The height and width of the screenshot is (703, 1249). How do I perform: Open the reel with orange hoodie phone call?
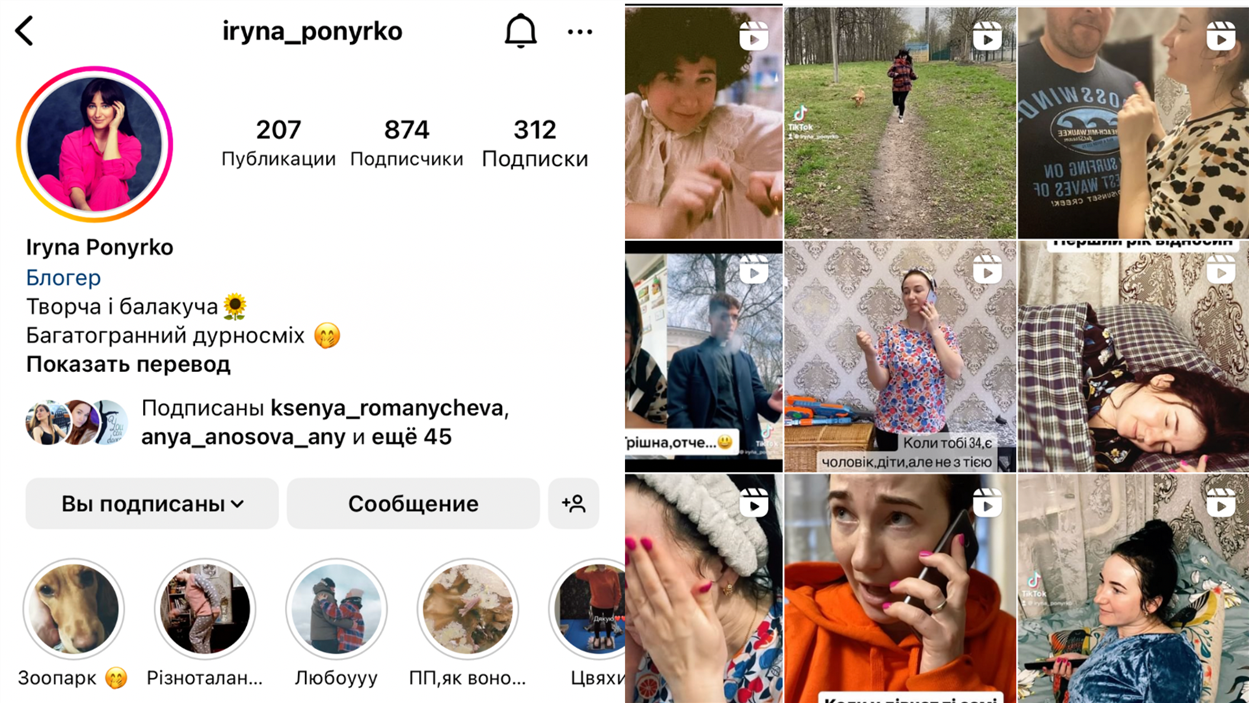coord(900,589)
